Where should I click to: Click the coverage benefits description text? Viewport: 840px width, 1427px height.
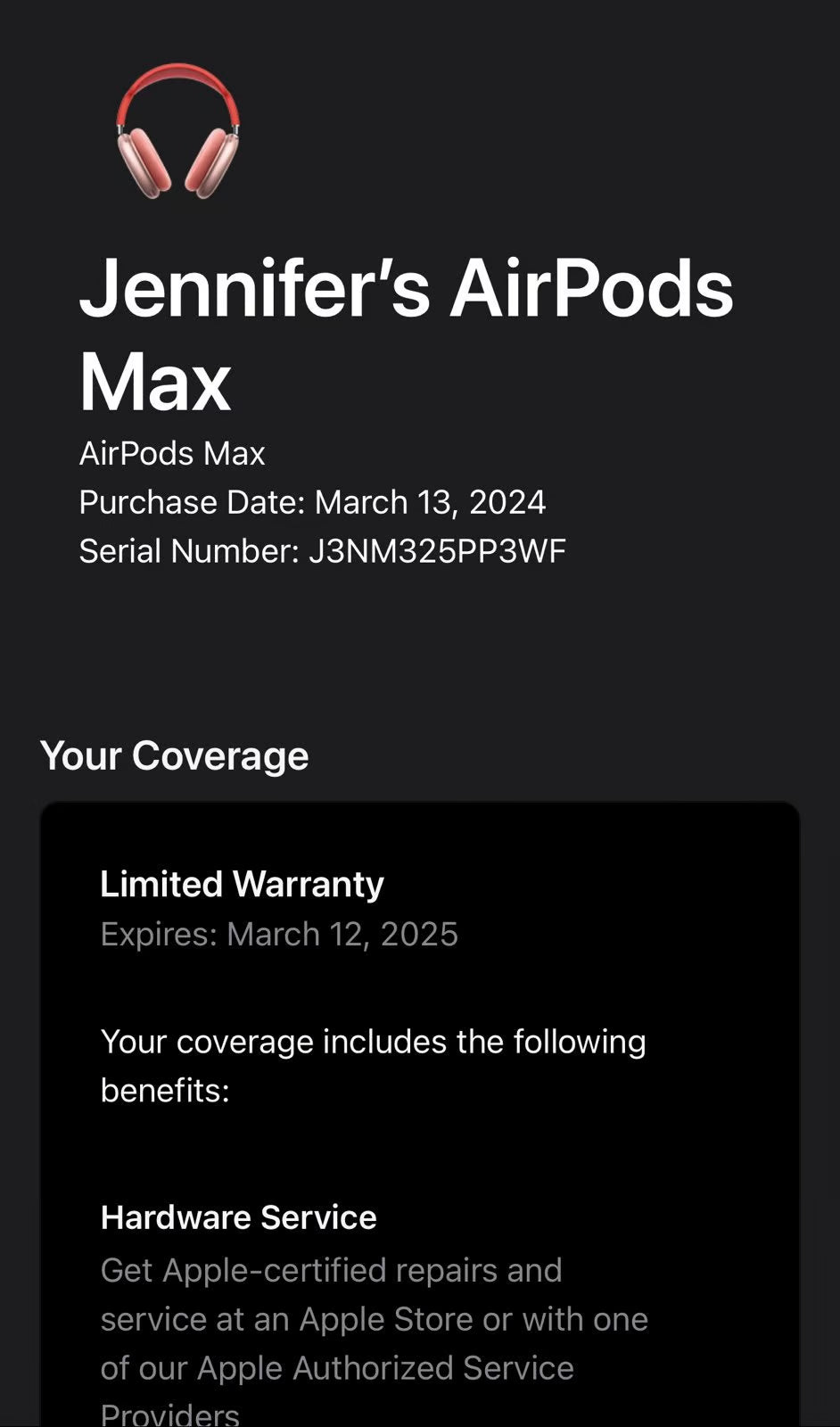point(375,1066)
